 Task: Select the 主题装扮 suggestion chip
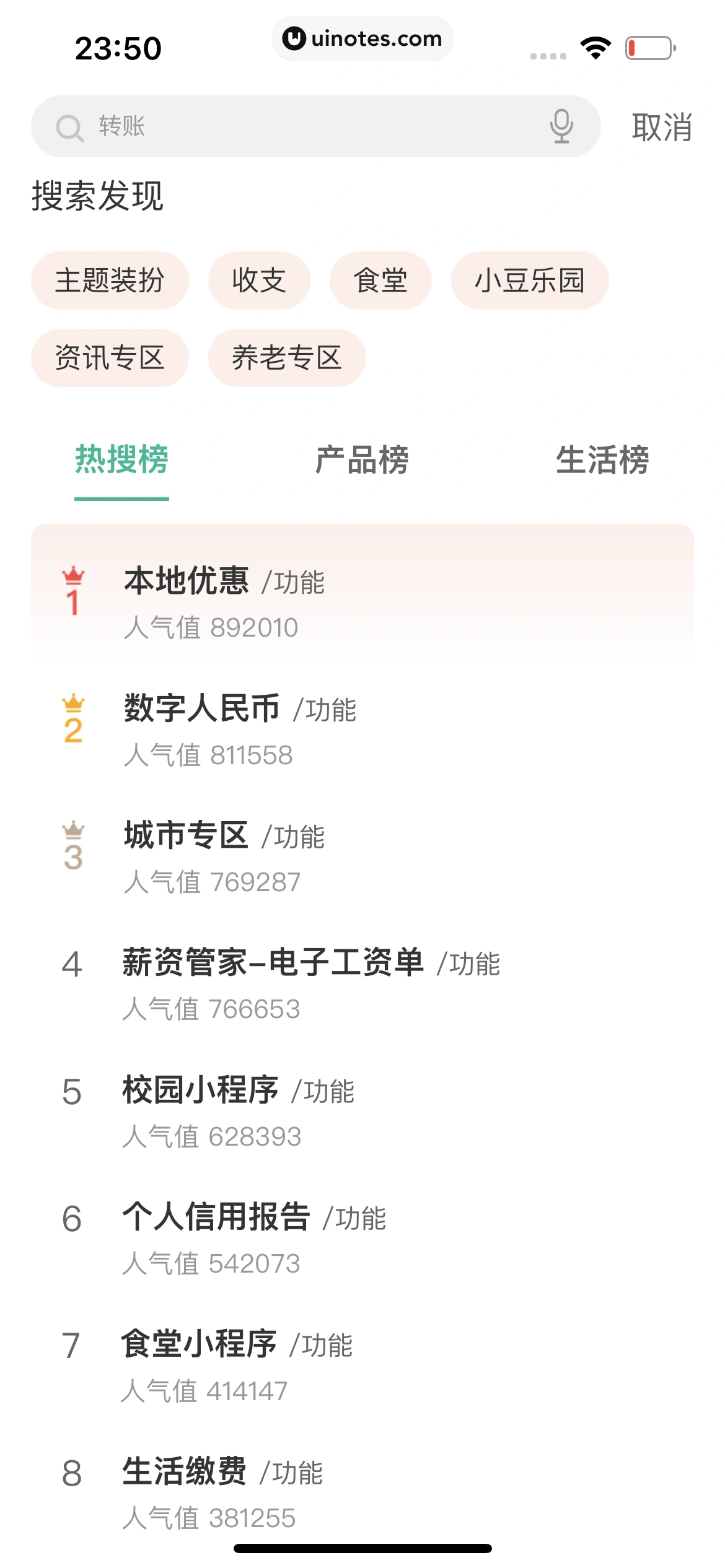tap(110, 281)
